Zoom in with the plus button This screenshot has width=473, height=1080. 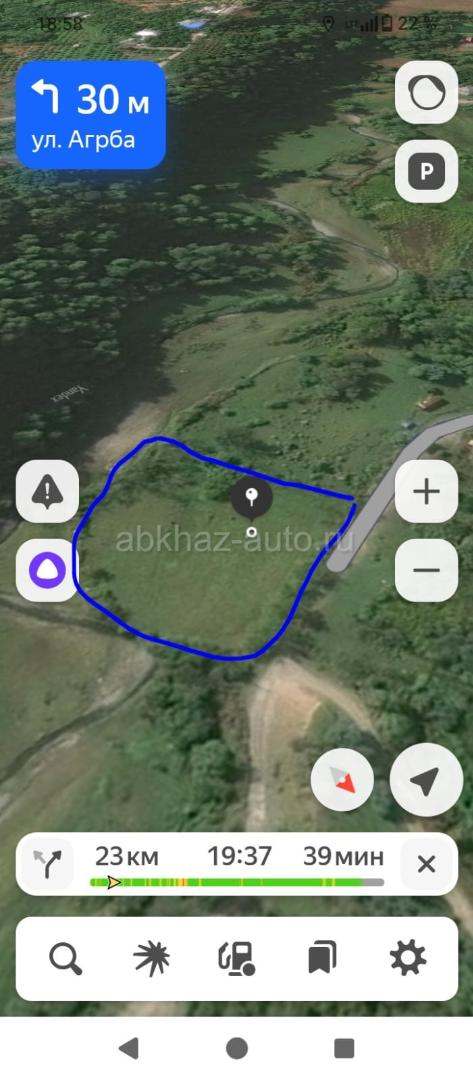426,491
